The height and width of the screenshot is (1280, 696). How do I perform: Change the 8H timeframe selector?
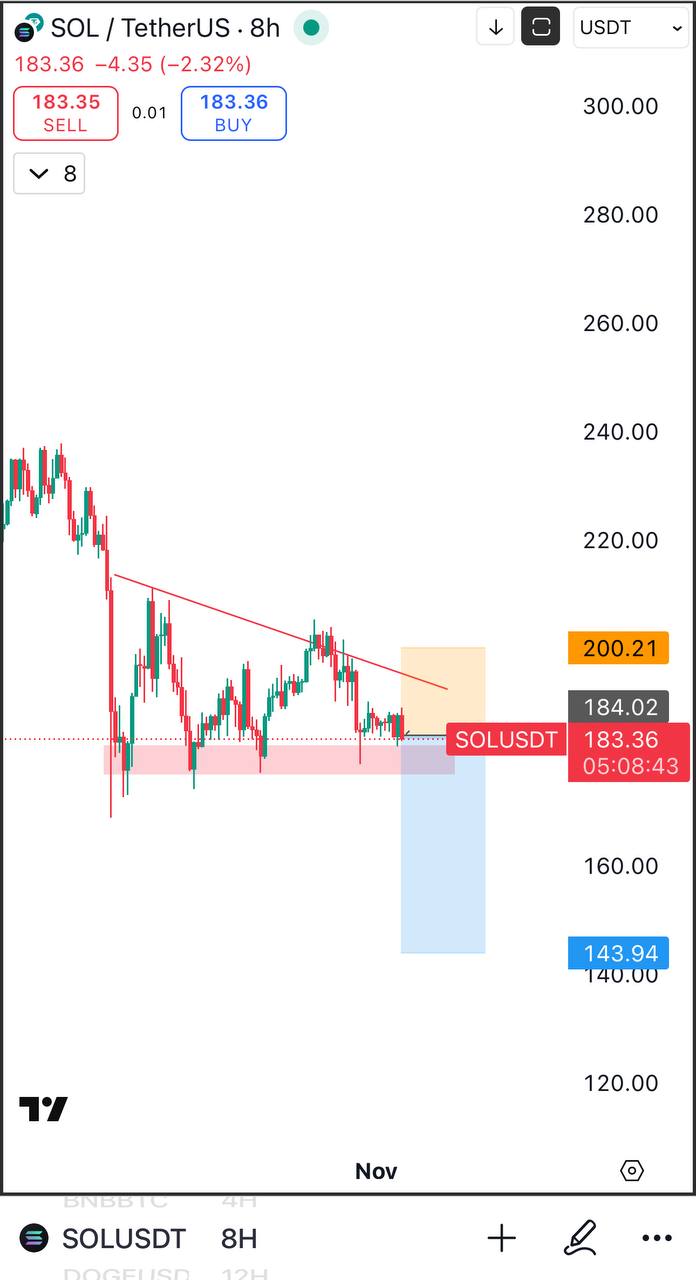239,1239
